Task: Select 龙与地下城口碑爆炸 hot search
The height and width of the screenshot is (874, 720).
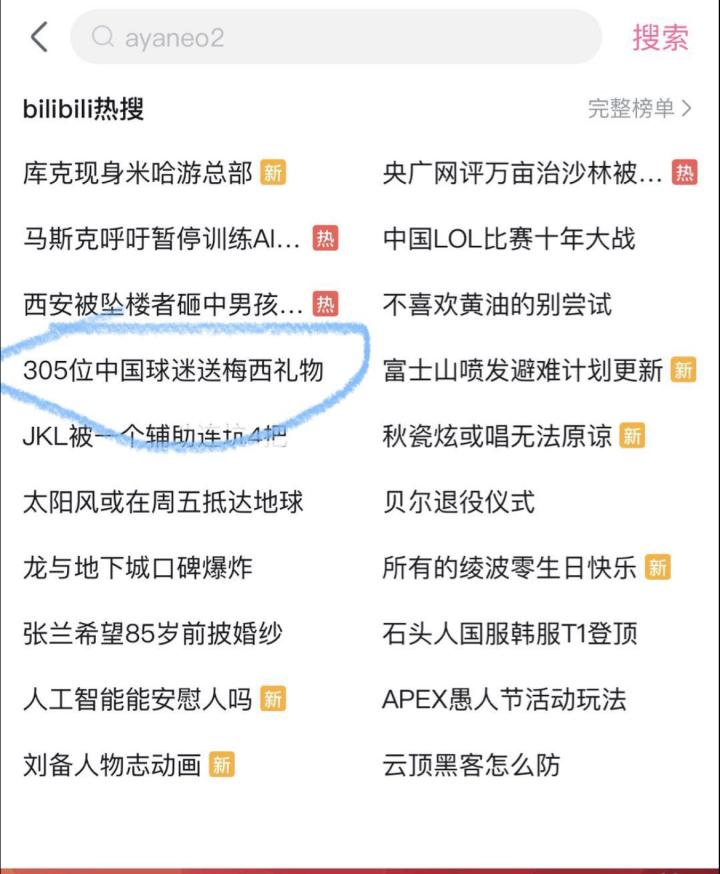Action: 138,568
